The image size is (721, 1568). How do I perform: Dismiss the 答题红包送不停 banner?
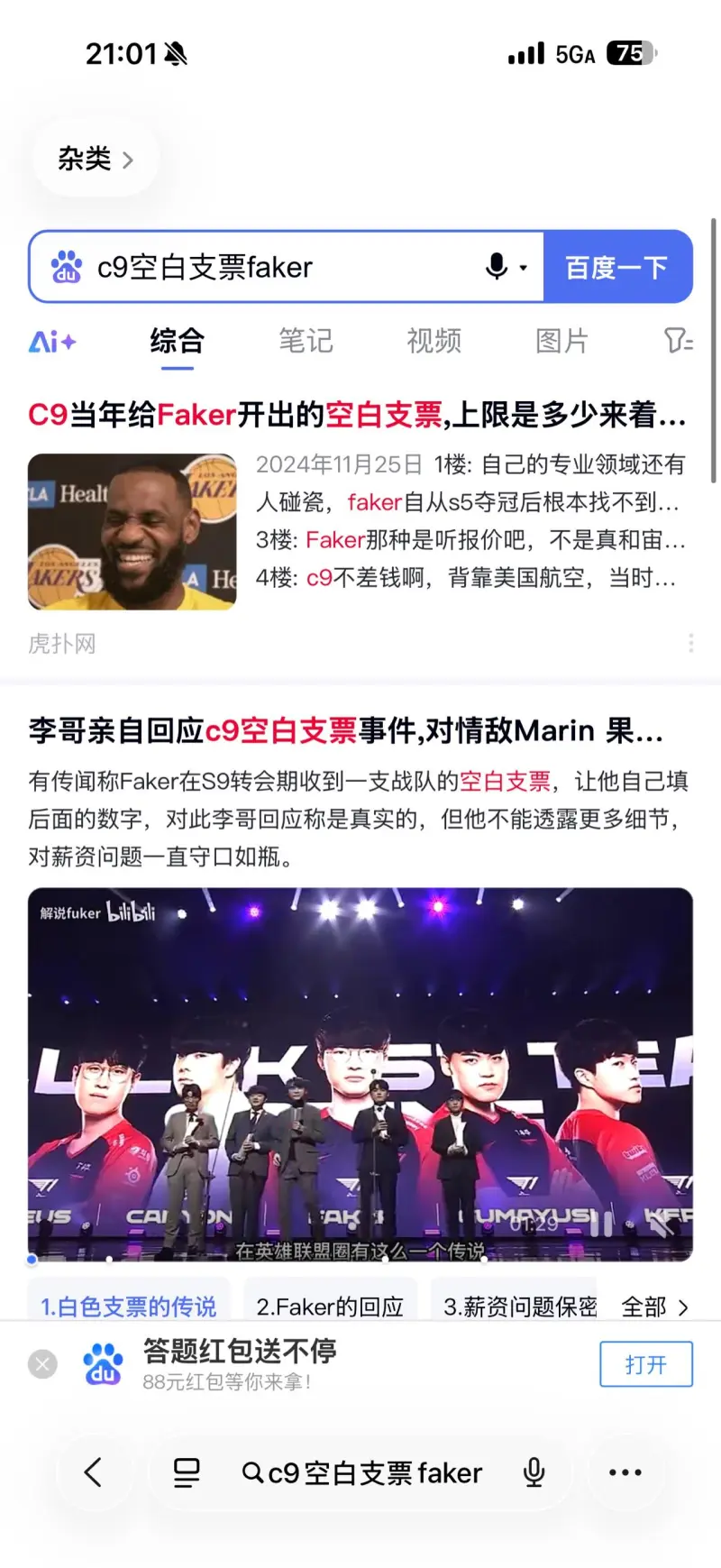[42, 1364]
